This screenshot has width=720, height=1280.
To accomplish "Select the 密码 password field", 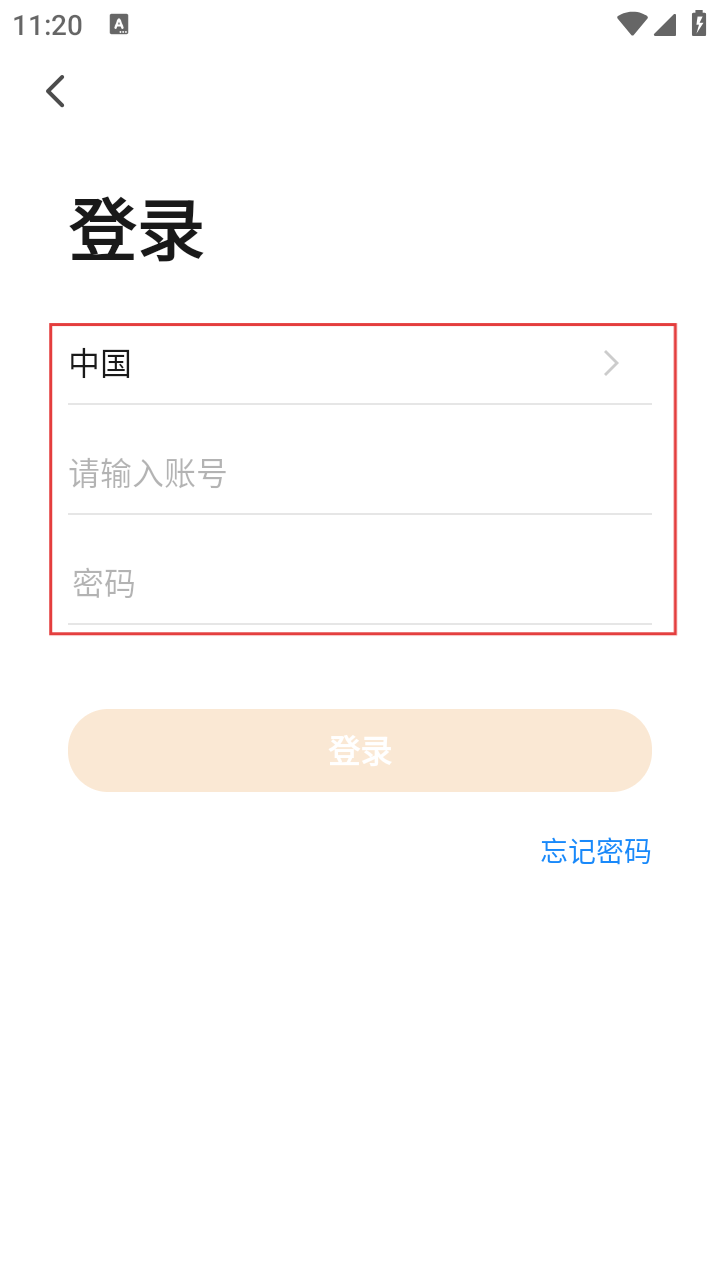I will click(360, 583).
